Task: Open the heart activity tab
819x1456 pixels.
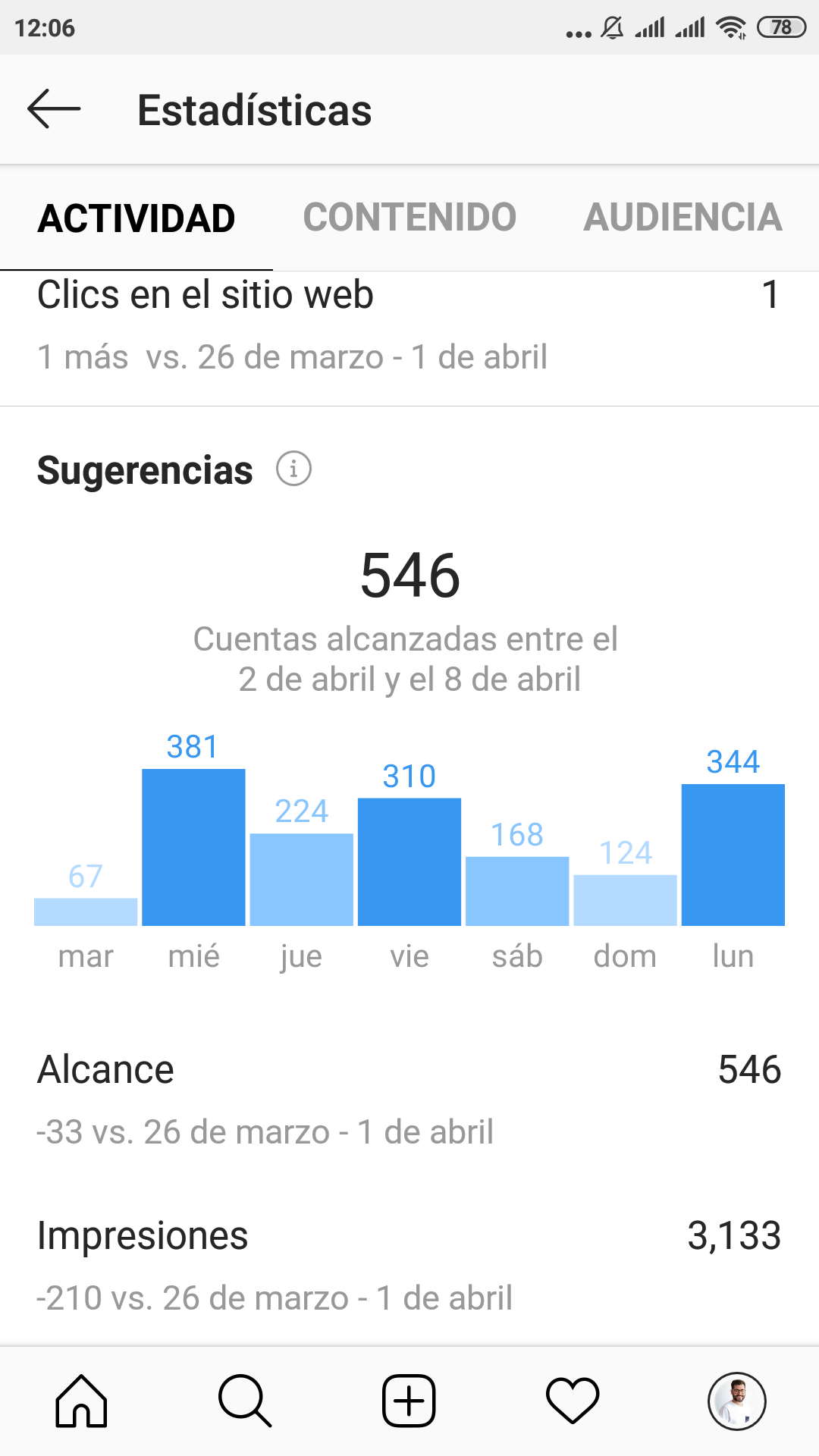Action: pos(573,1401)
